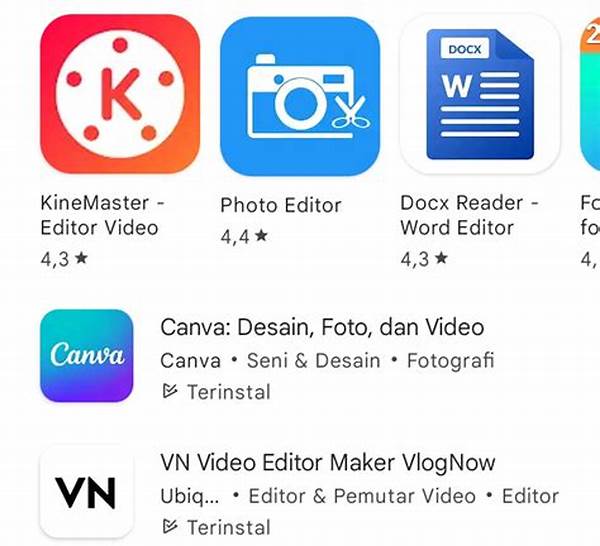
Task: Open the Docx Reader Word Editor card
Action: [x=479, y=97]
